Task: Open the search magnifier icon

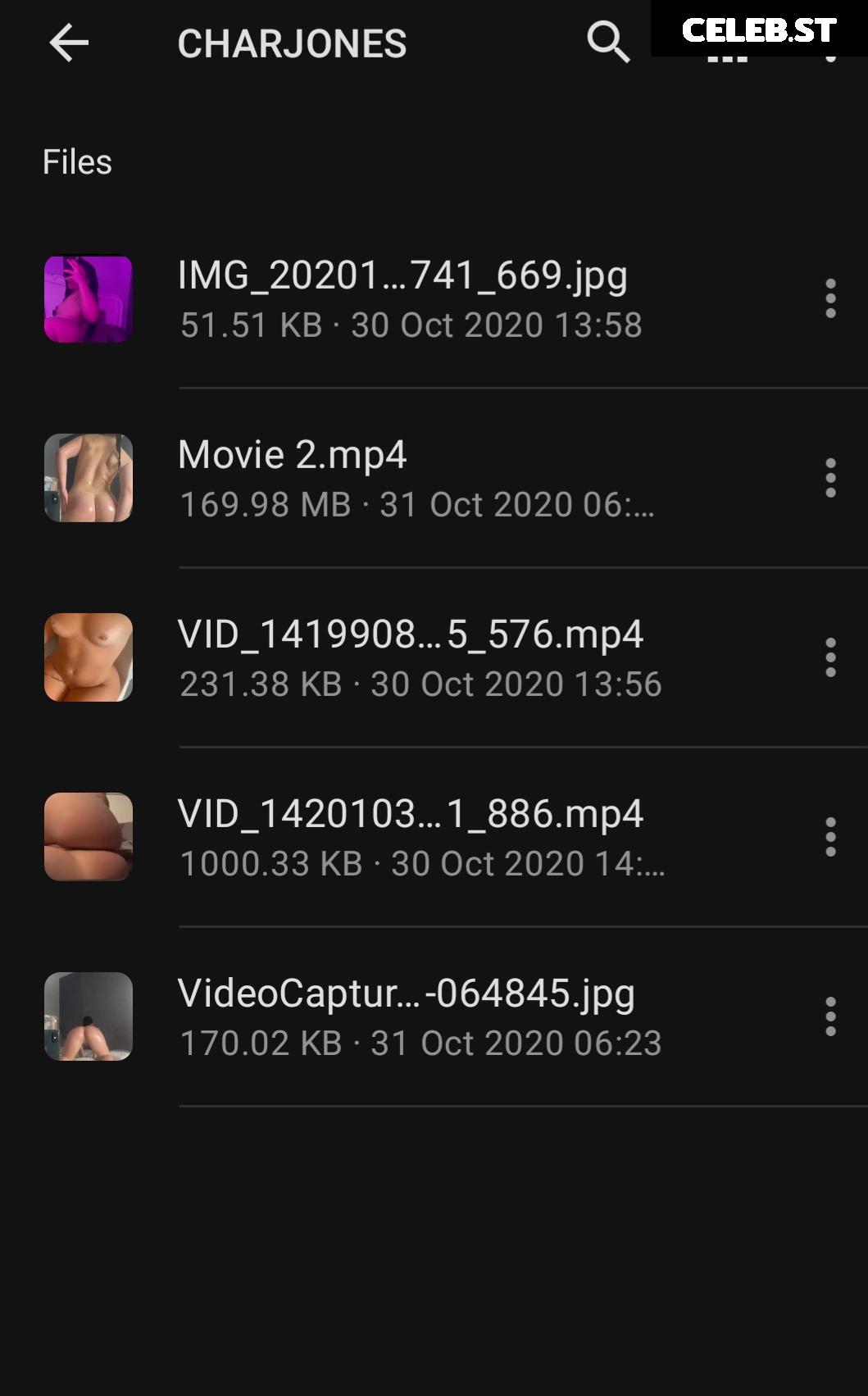Action: 607,42
